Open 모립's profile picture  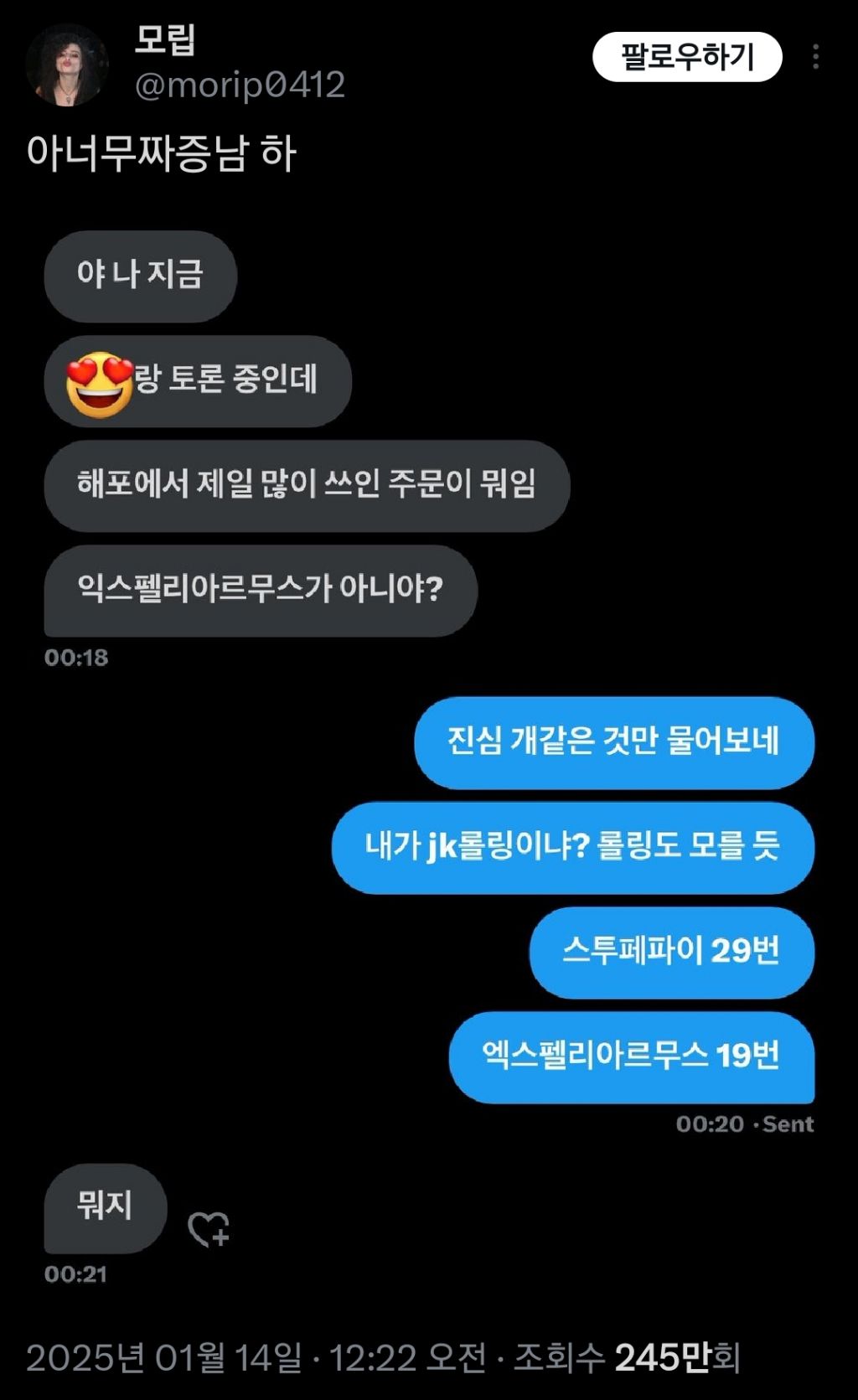tap(66, 65)
